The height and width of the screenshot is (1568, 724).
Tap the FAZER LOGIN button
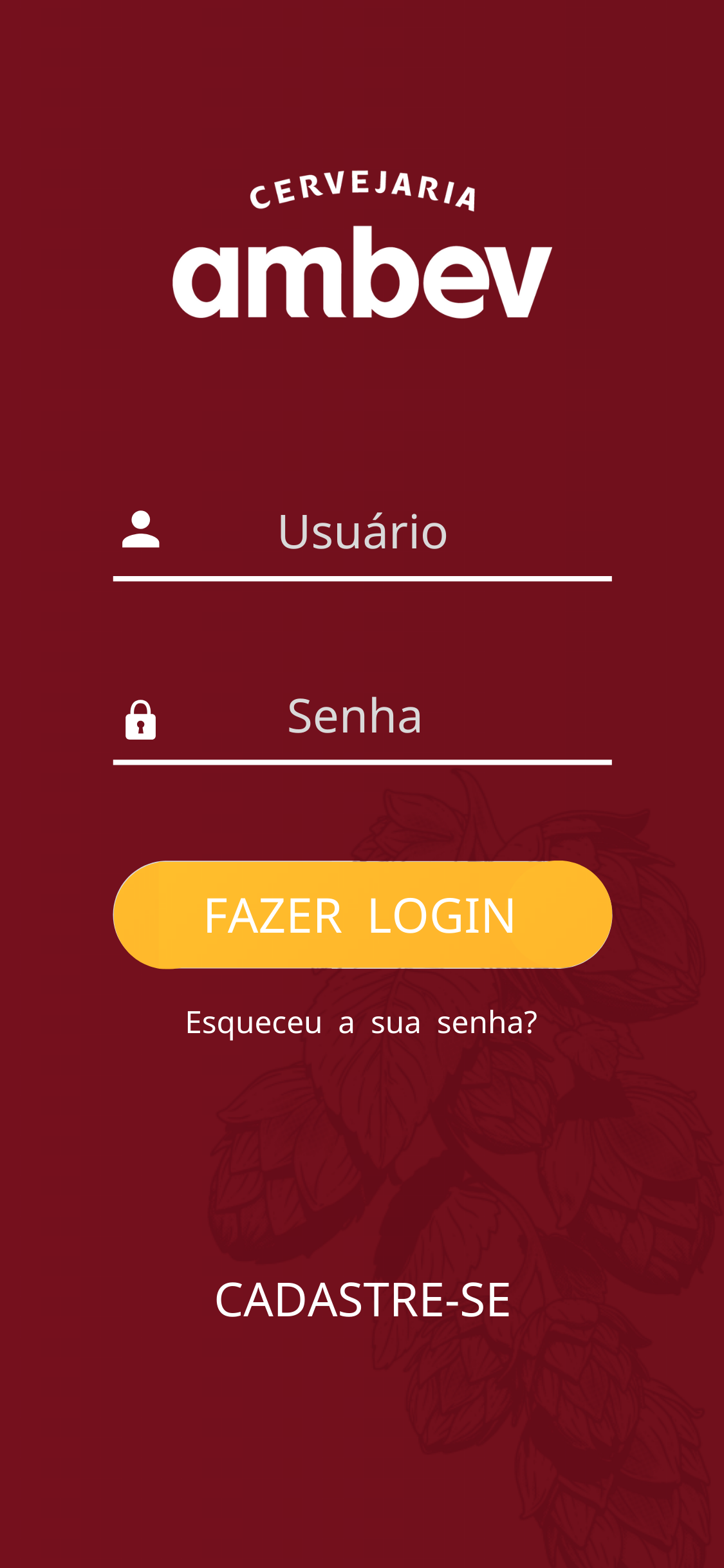point(362,915)
